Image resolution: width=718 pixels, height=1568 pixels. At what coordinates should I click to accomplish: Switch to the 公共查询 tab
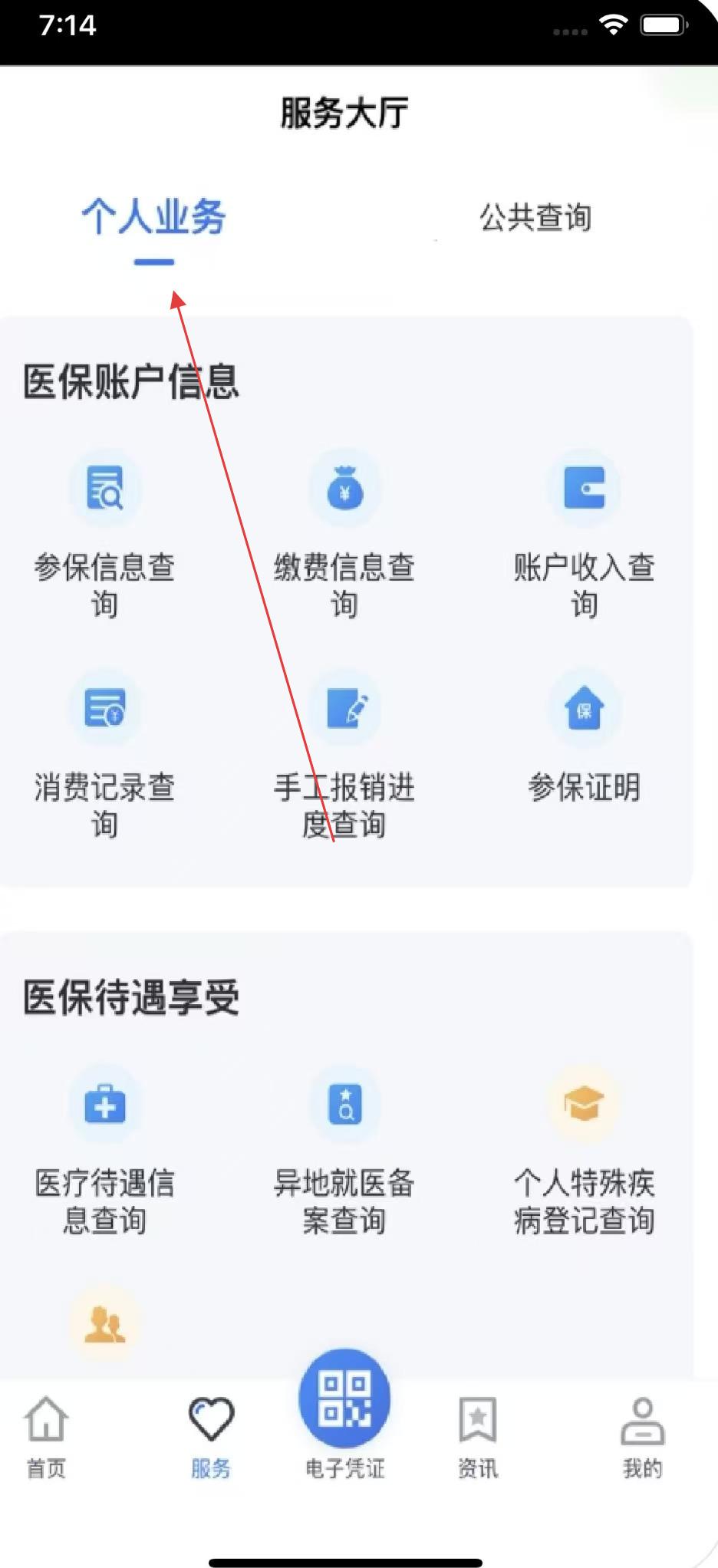click(535, 218)
